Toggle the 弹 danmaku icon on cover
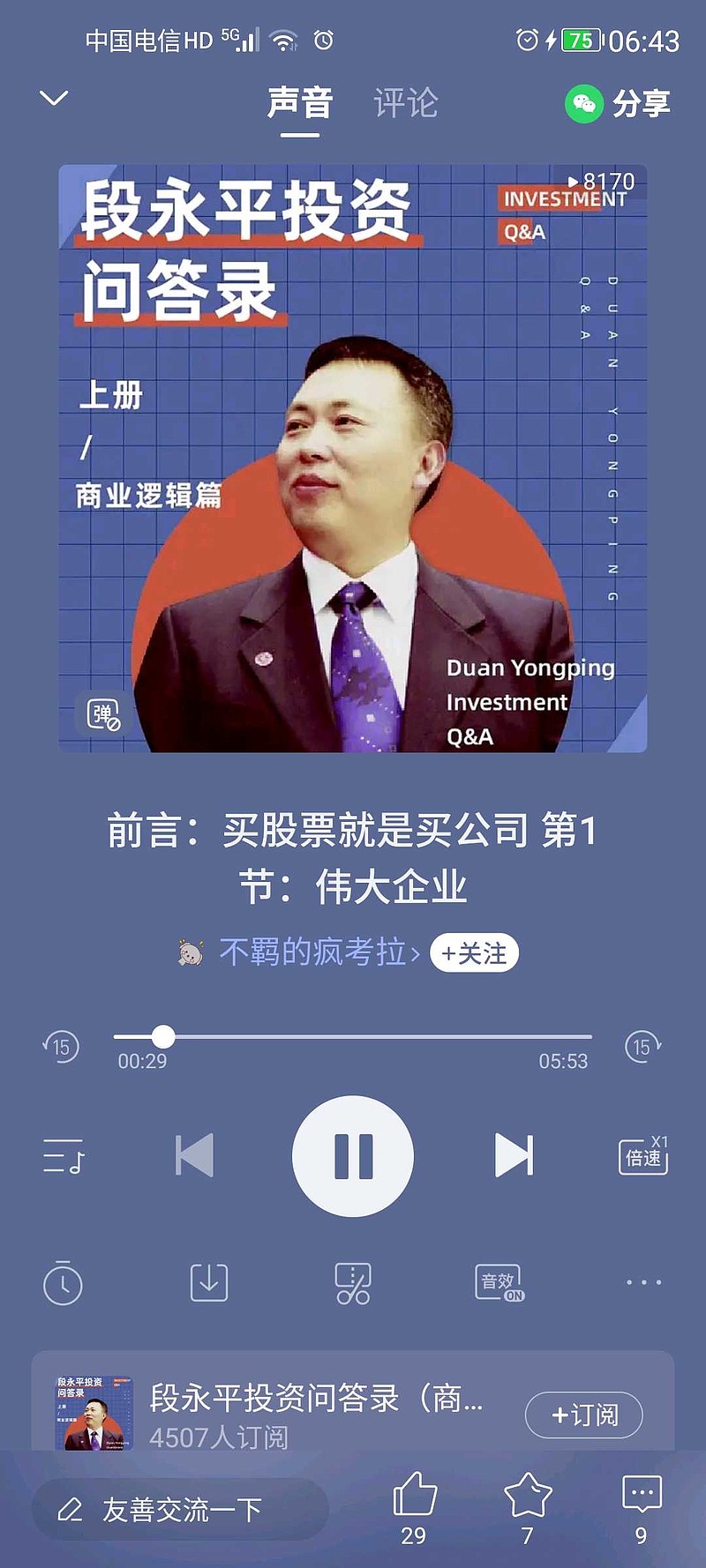The width and height of the screenshot is (706, 1568). tap(103, 714)
